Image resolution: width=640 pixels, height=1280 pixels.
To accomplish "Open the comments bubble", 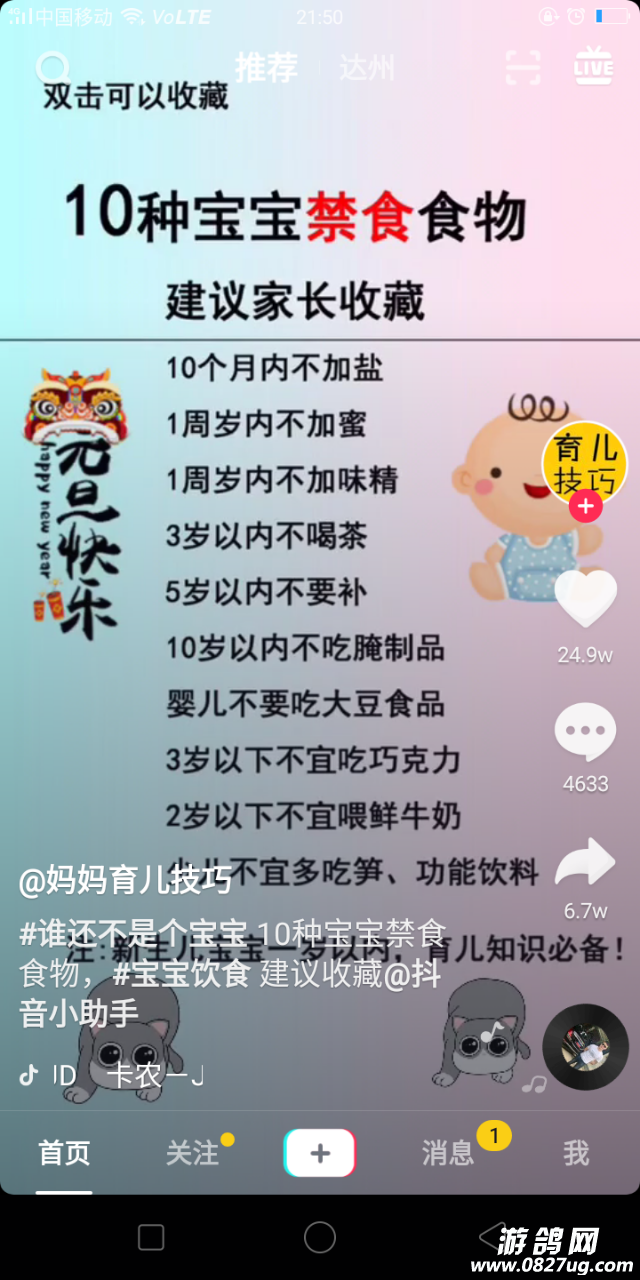I will tap(586, 733).
